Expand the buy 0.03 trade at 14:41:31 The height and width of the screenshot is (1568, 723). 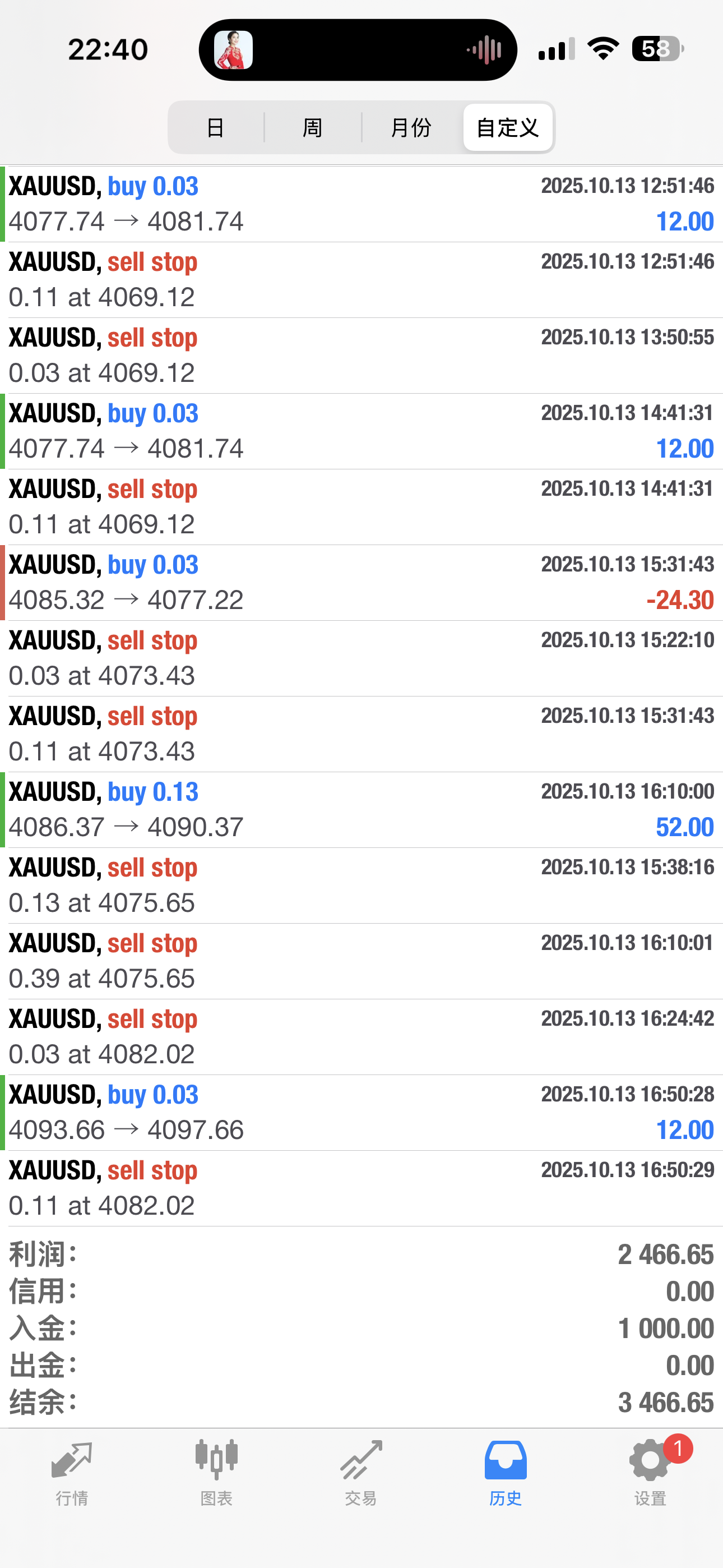361,431
